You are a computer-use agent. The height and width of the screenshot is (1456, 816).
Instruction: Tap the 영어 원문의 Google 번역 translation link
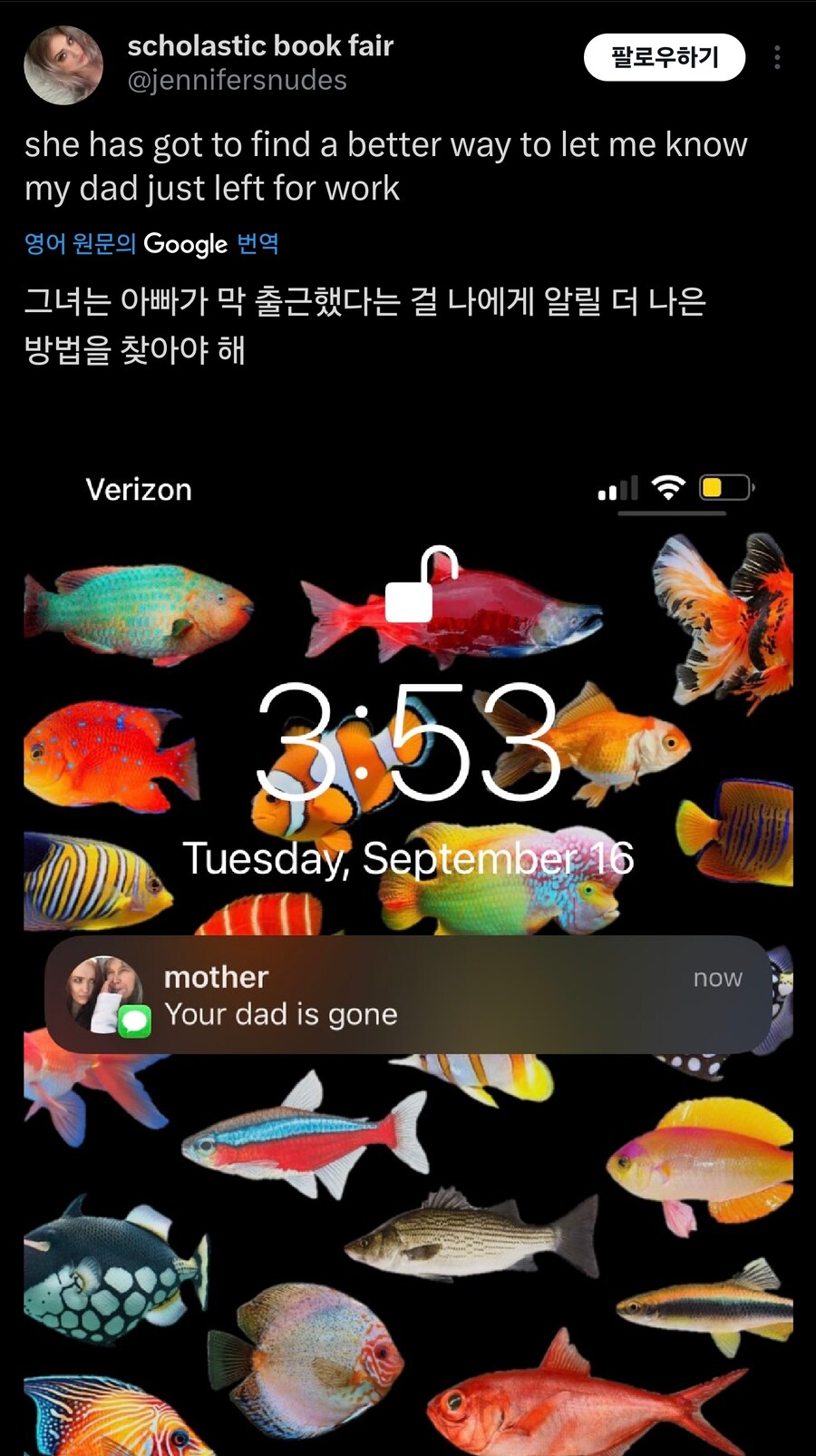click(151, 244)
